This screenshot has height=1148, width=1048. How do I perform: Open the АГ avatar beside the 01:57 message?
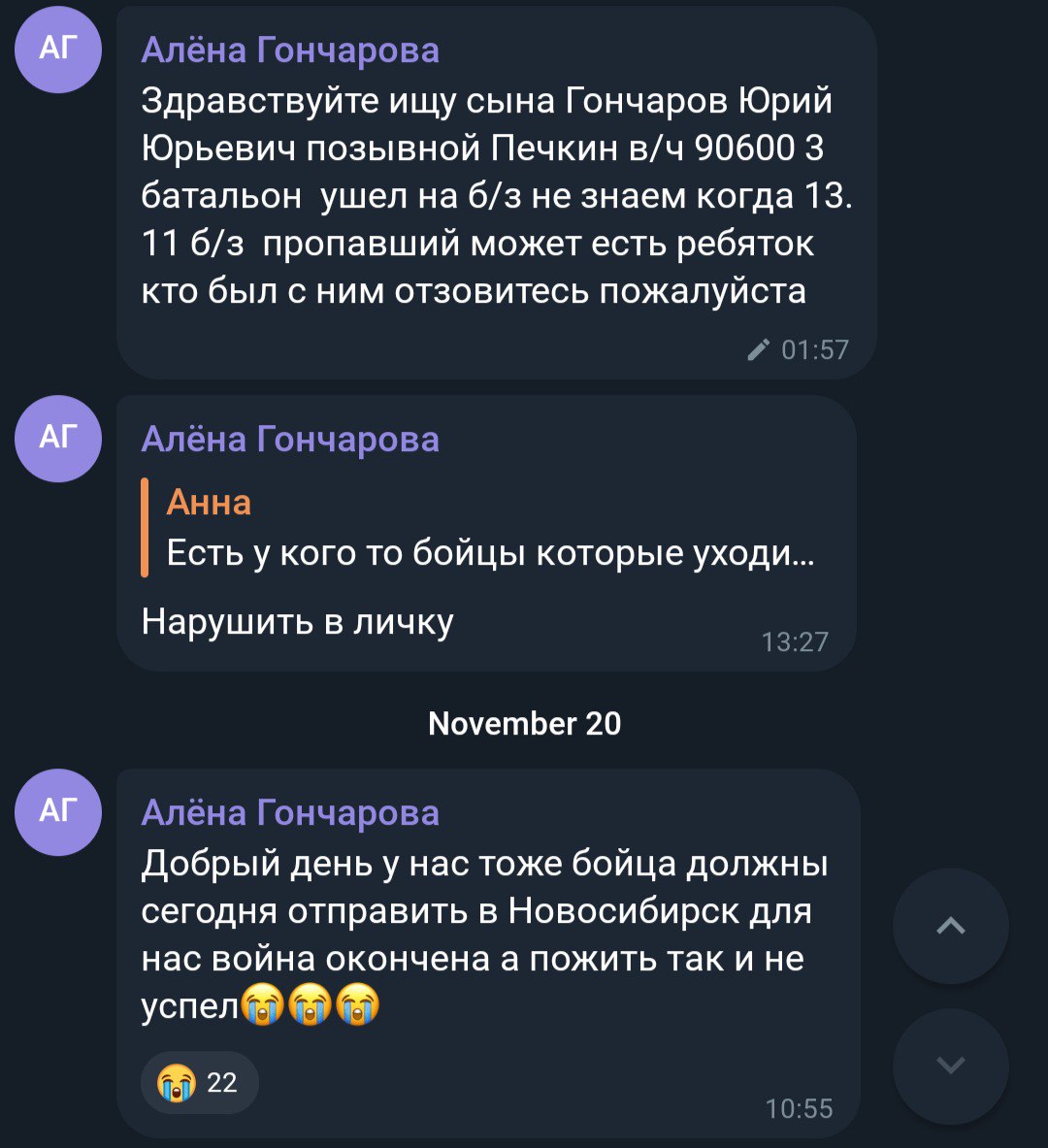58,49
